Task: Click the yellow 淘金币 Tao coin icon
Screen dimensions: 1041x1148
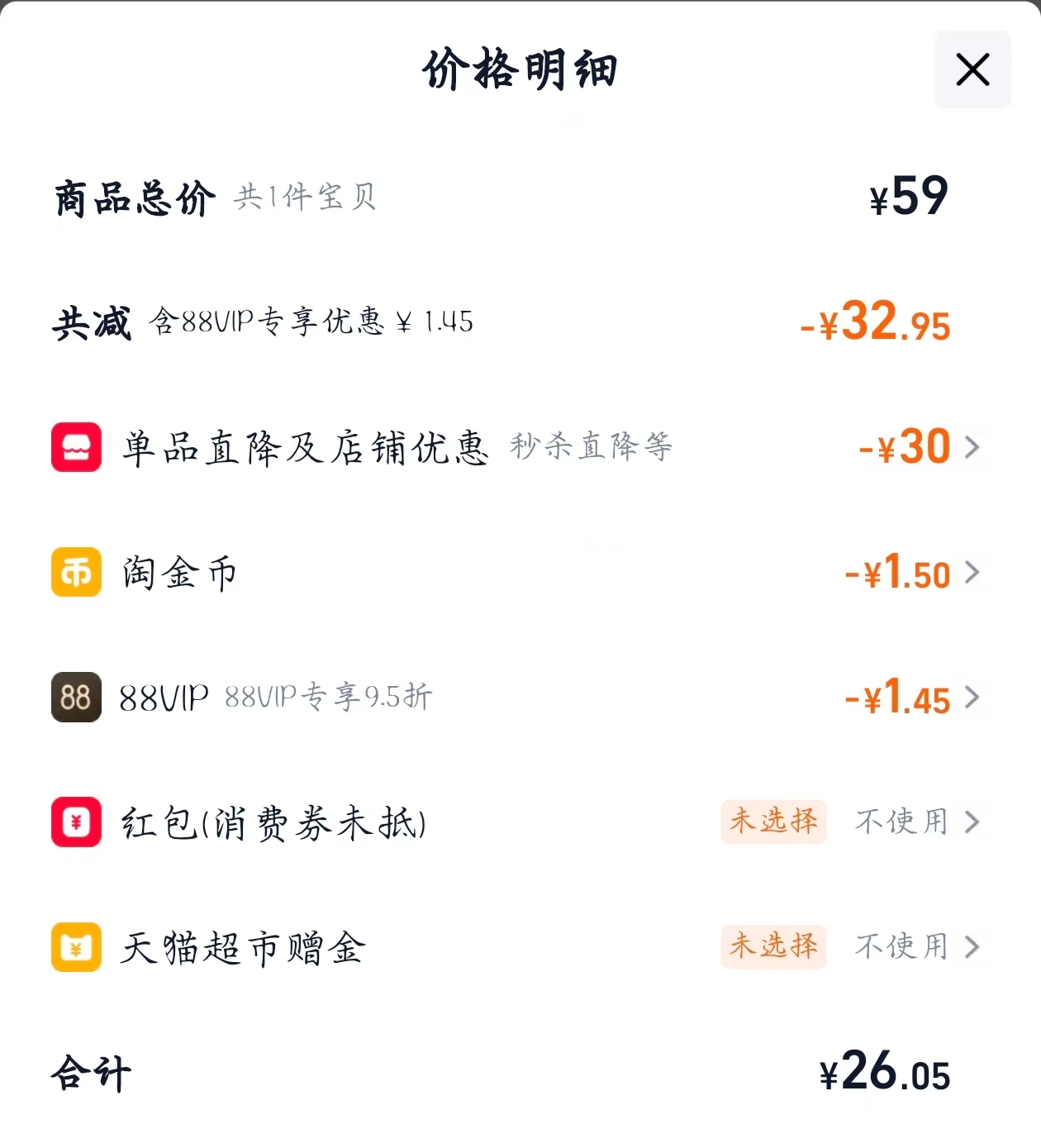Action: tap(76, 573)
